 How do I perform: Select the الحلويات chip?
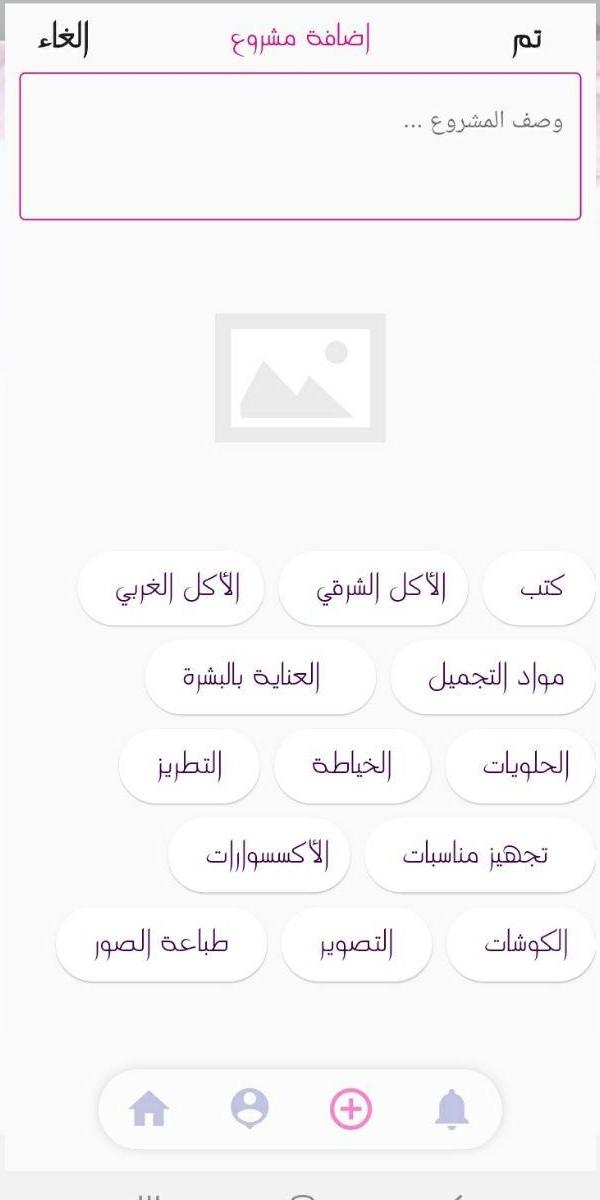click(x=520, y=767)
